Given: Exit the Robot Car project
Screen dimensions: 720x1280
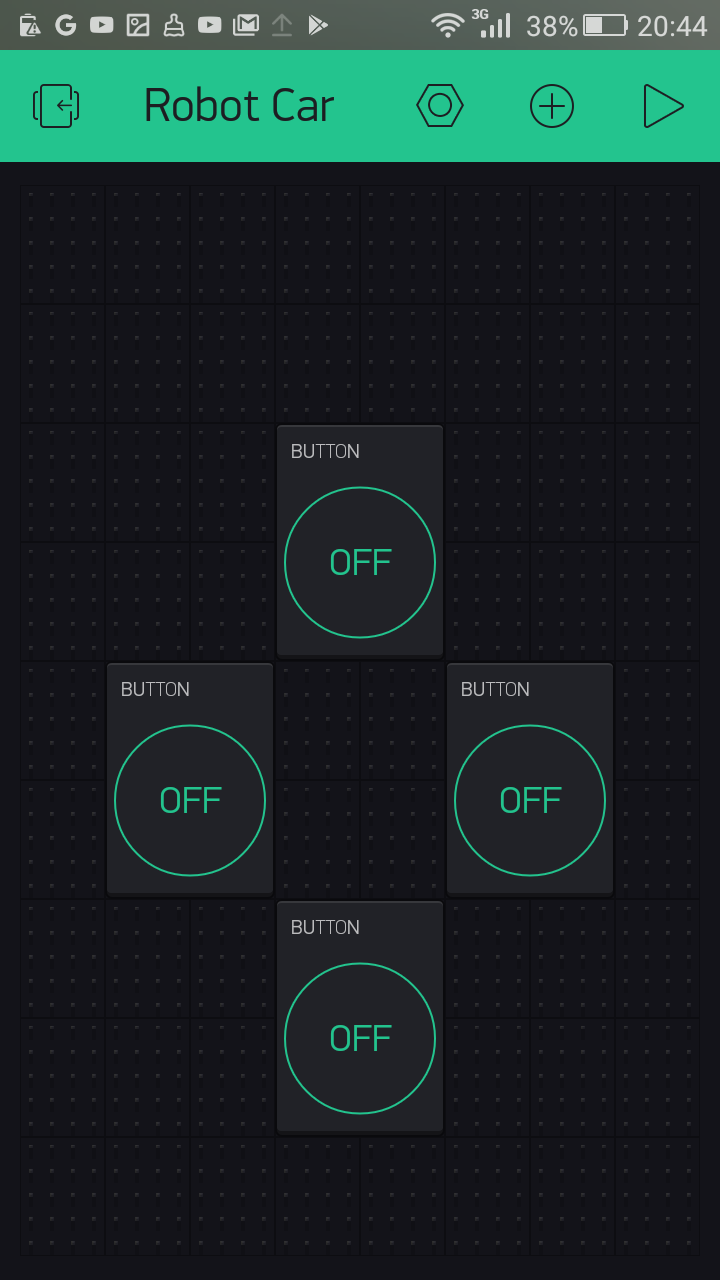Looking at the screenshot, I should coord(56,106).
